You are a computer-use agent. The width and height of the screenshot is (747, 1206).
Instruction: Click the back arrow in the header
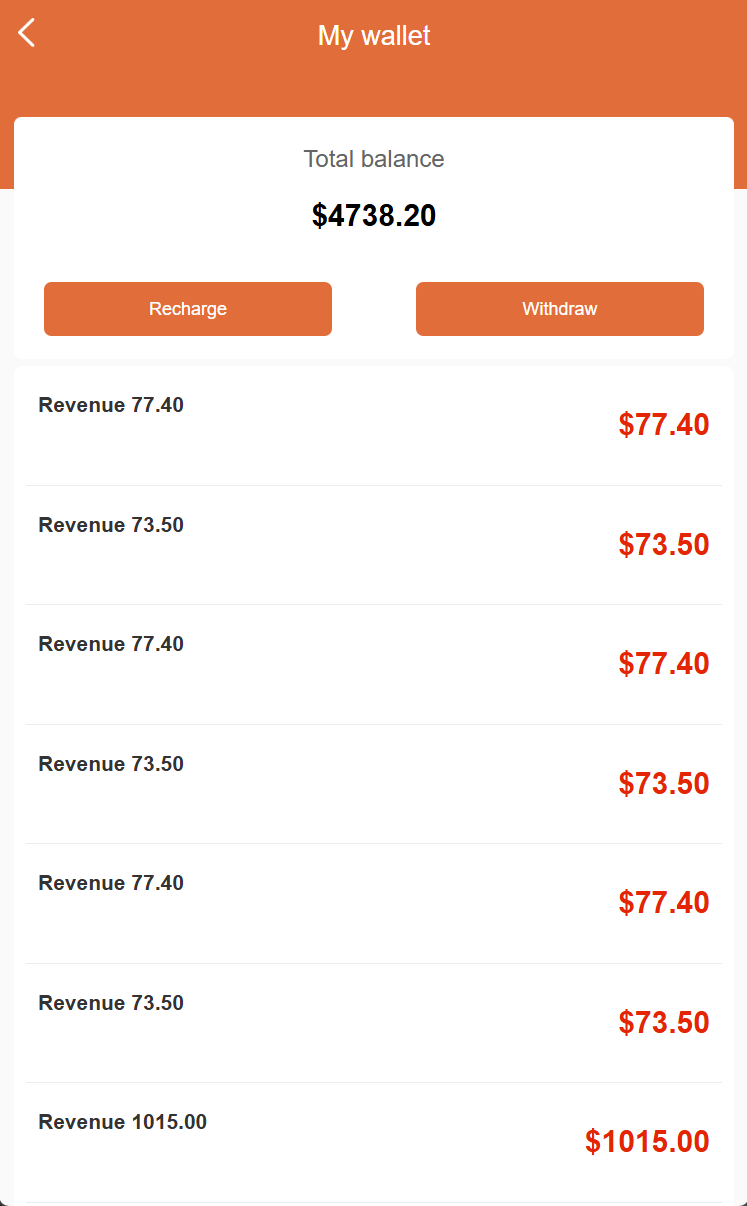[x=26, y=32]
